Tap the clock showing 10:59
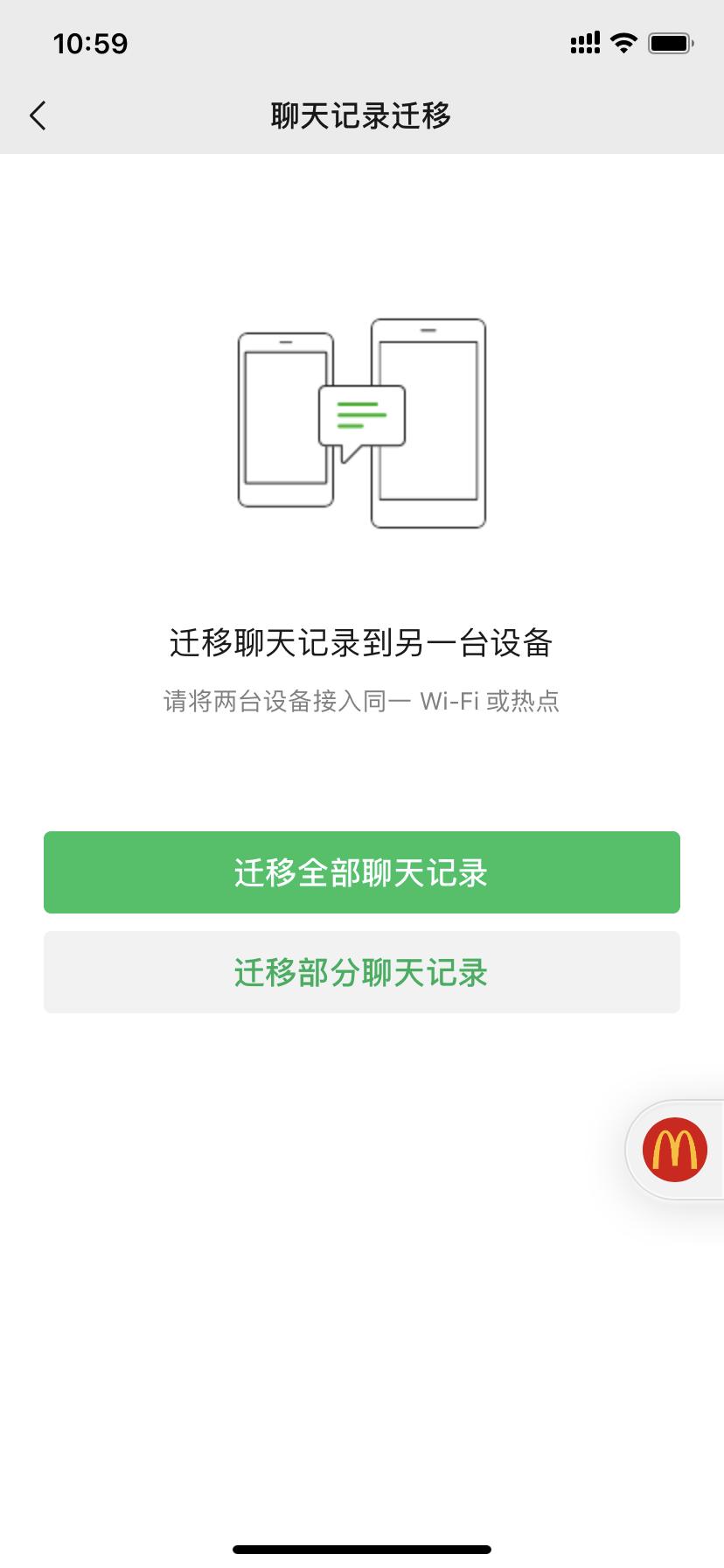 pyautogui.click(x=89, y=42)
